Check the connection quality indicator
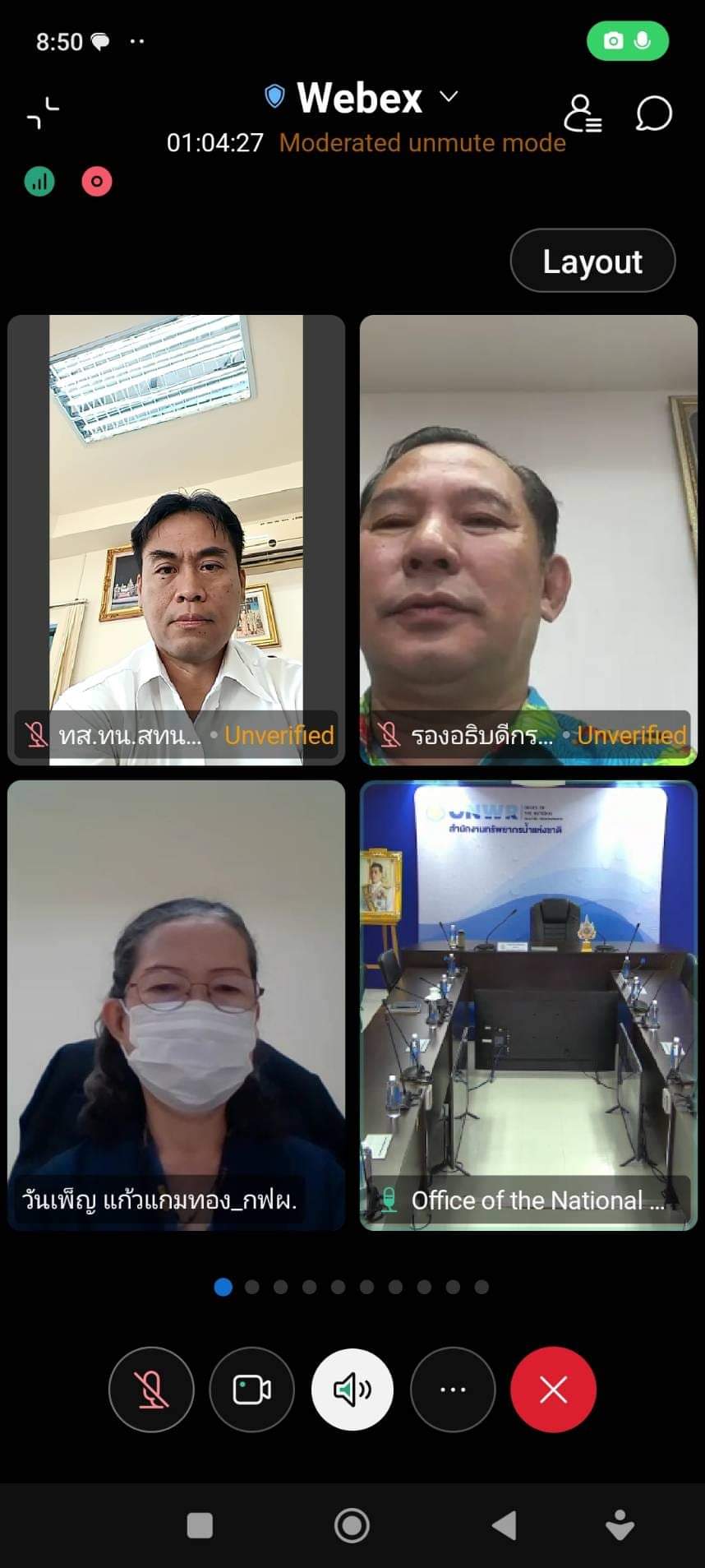The height and width of the screenshot is (1568, 705). [39, 182]
